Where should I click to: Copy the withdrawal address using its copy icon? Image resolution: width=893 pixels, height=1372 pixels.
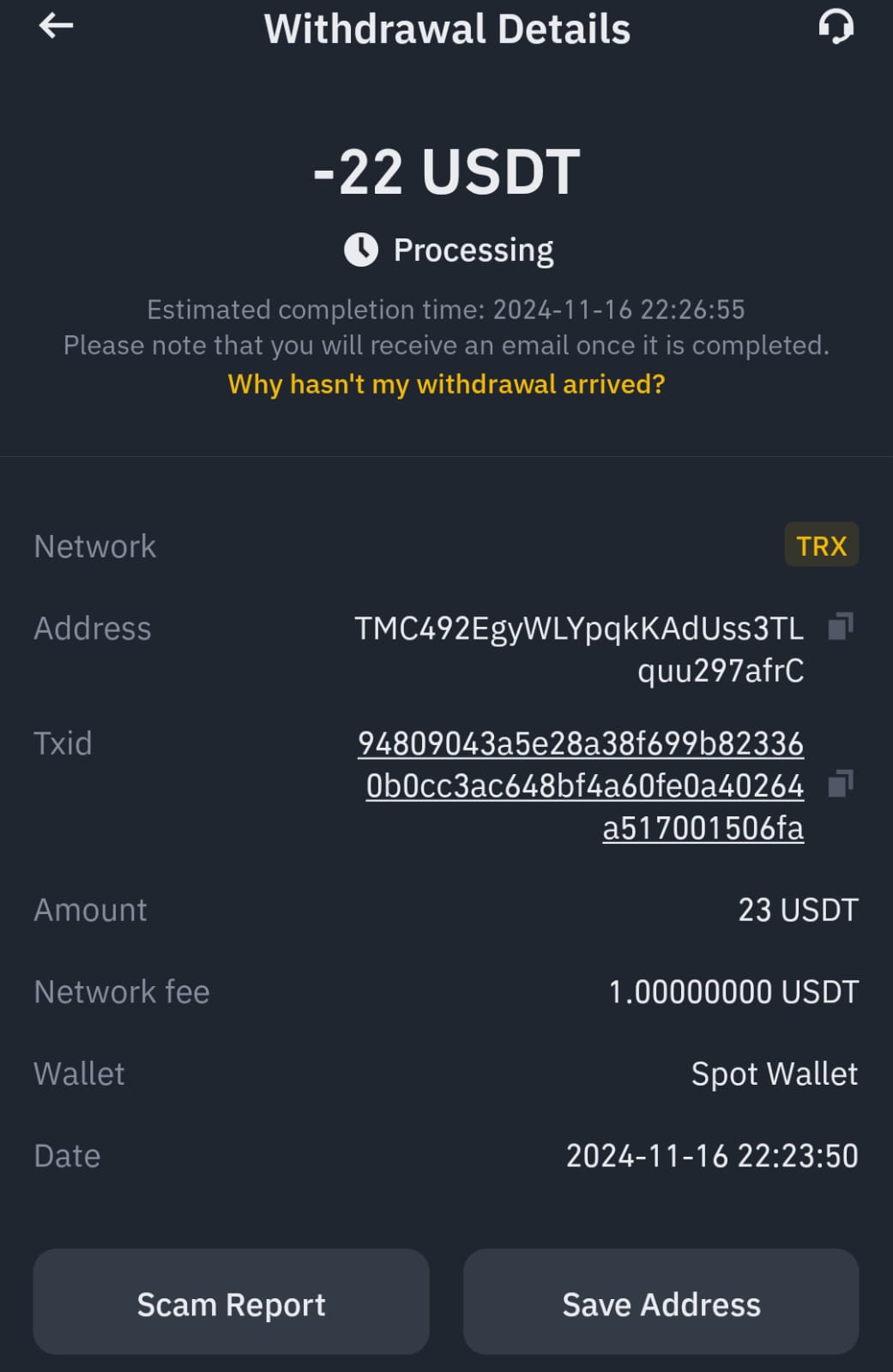pos(839,628)
